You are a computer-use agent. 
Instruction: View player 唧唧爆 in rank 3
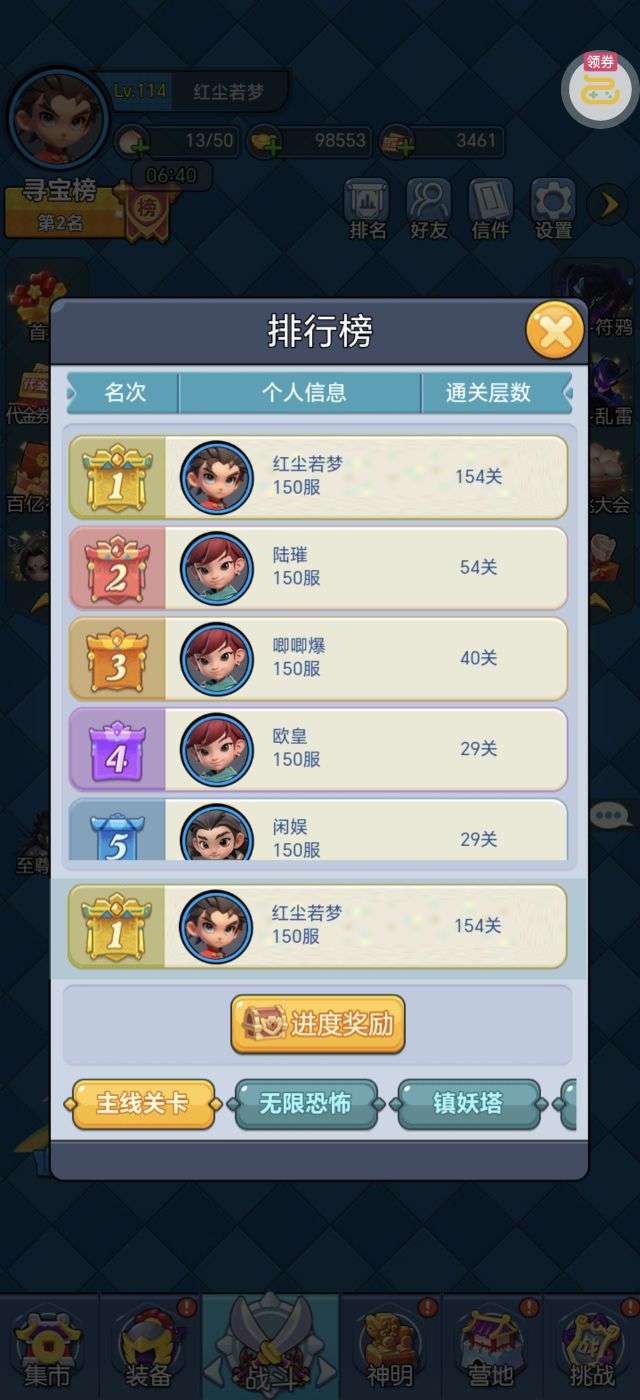tap(318, 659)
